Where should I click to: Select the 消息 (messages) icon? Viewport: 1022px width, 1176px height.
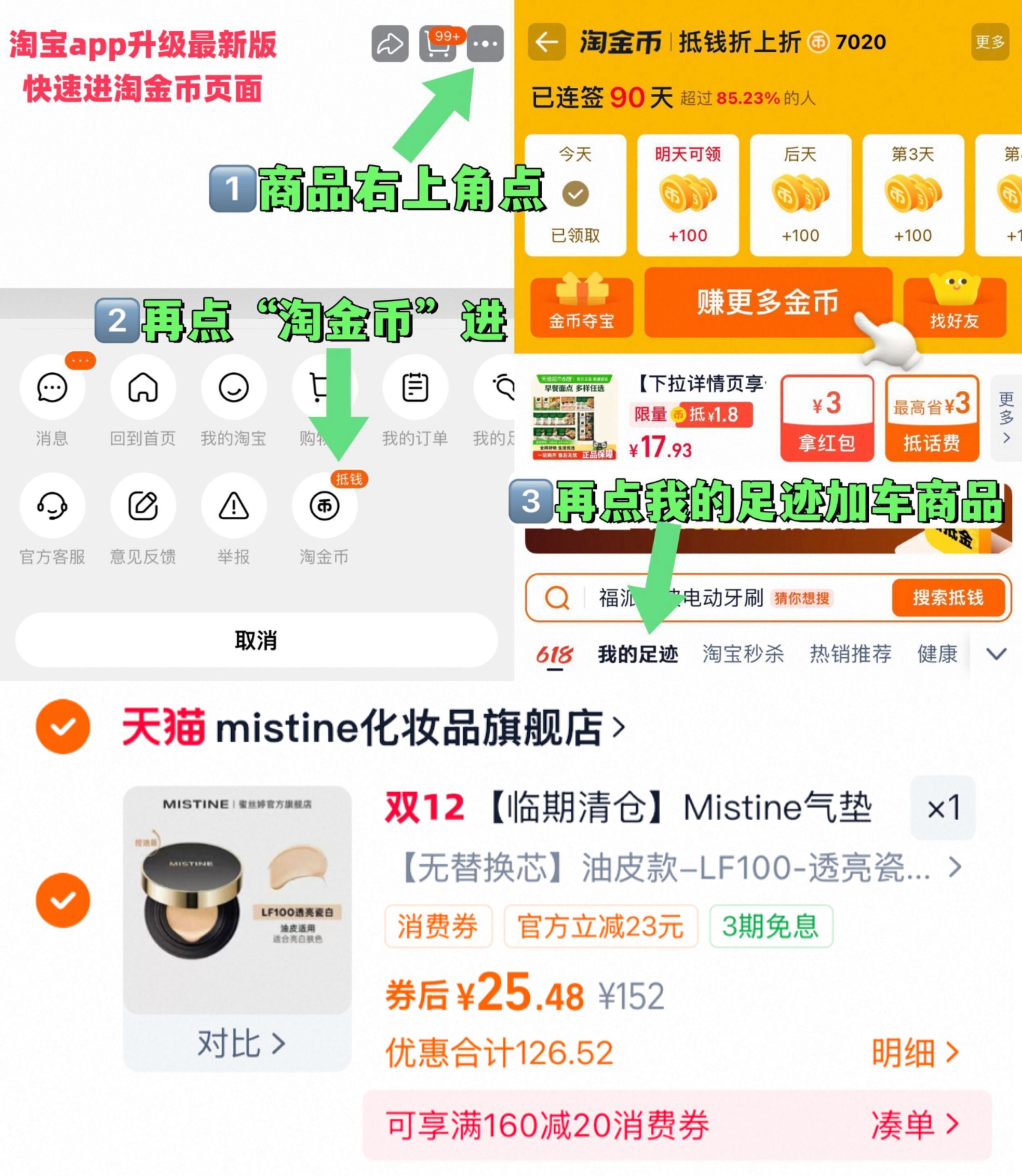click(52, 388)
